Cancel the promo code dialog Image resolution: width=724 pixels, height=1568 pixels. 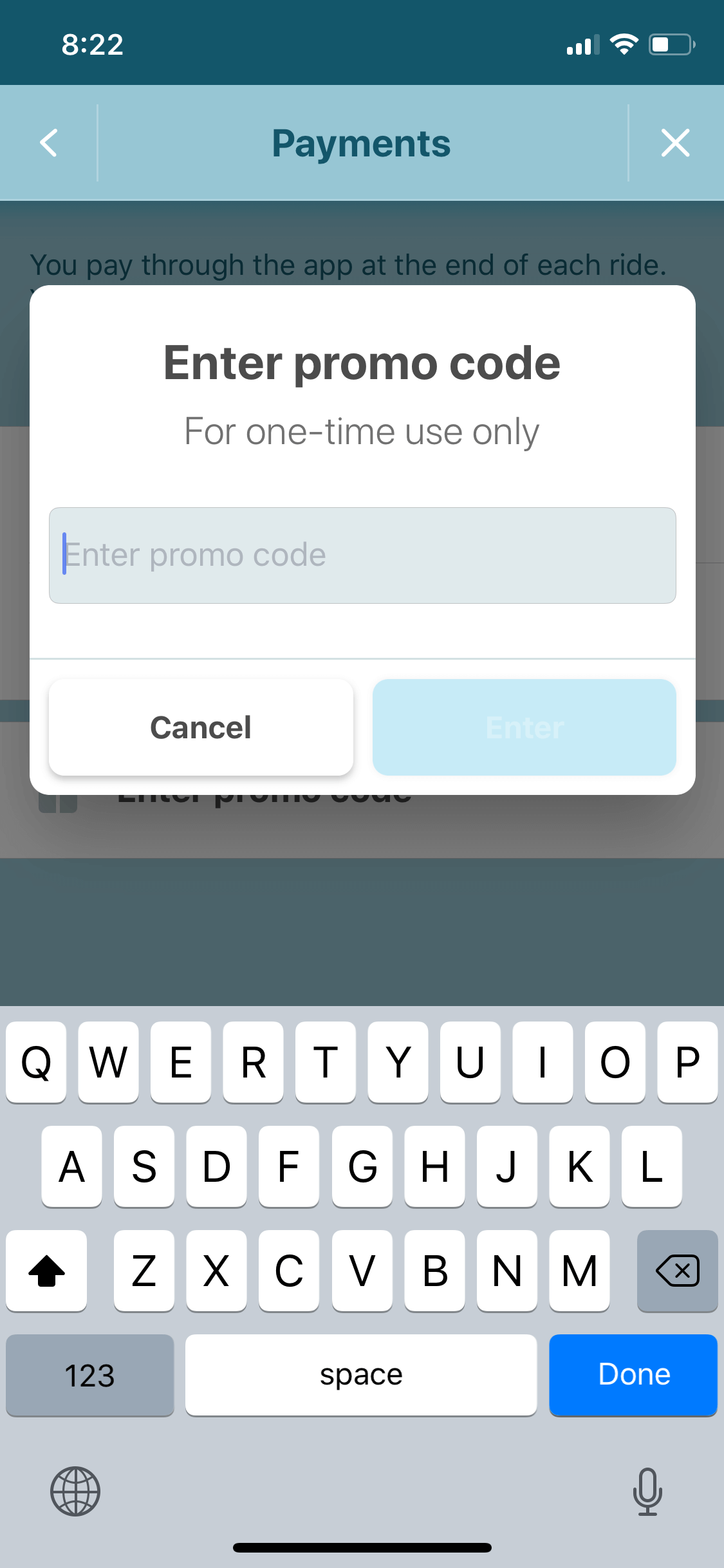click(x=201, y=727)
